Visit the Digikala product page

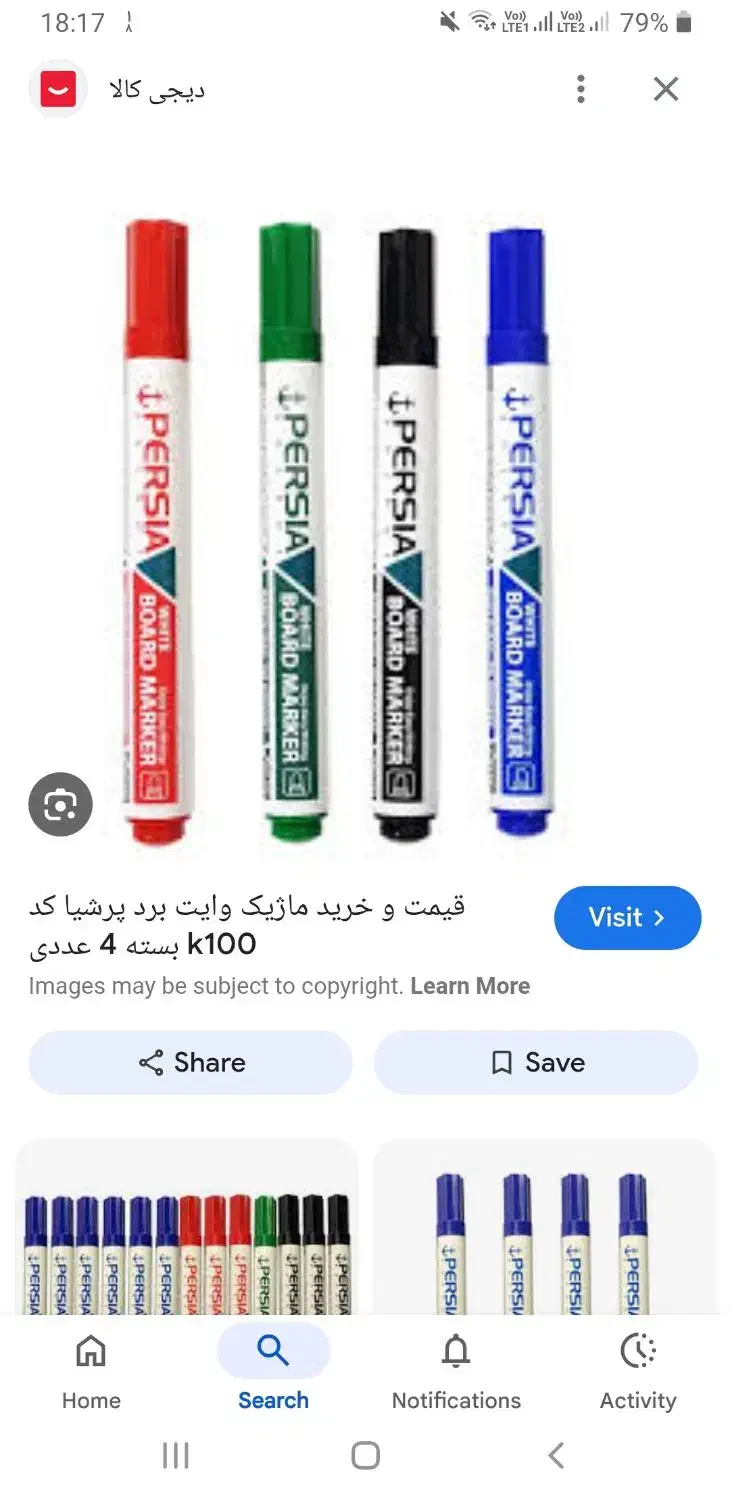627,917
